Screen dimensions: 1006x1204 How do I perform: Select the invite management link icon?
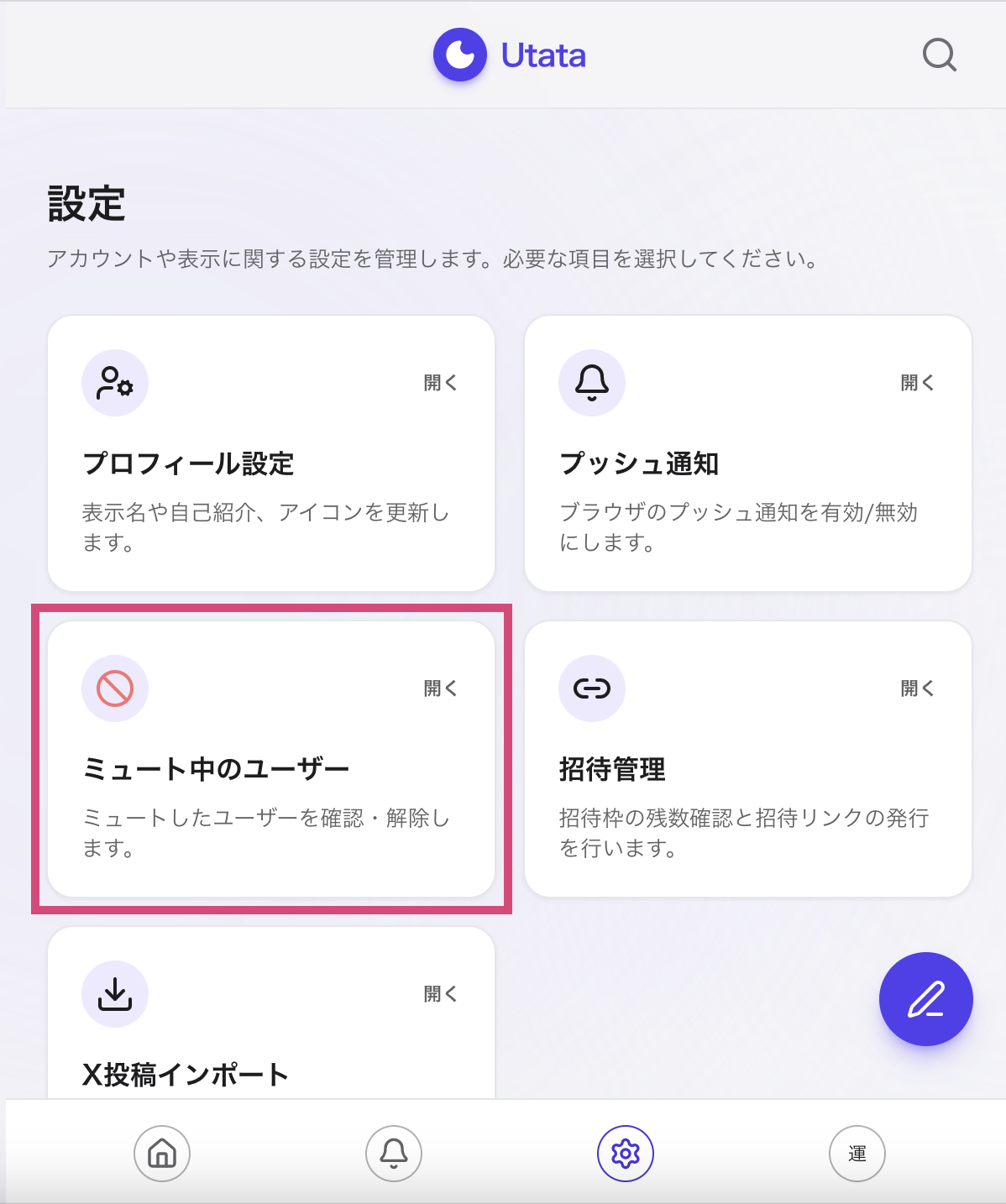tap(592, 688)
